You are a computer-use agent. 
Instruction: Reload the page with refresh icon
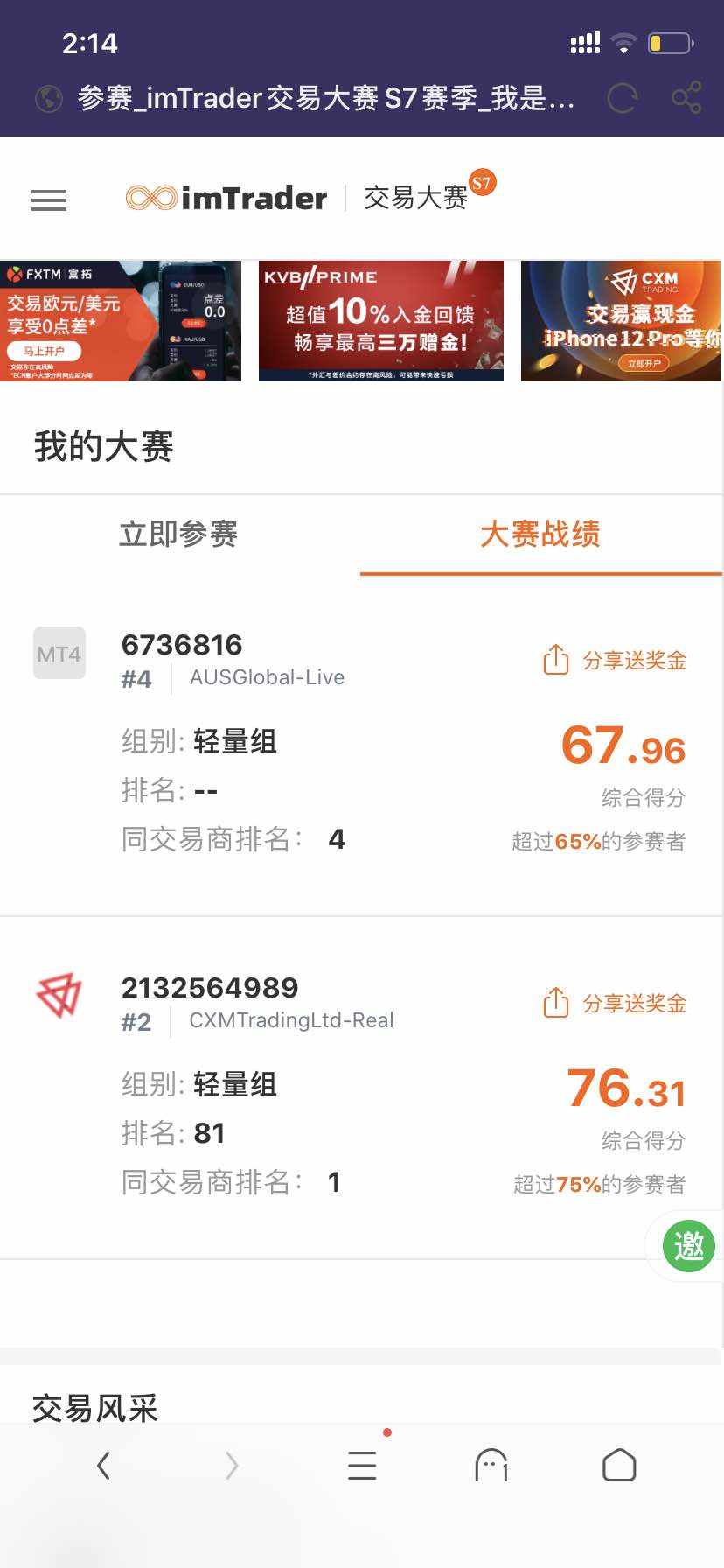point(622,98)
